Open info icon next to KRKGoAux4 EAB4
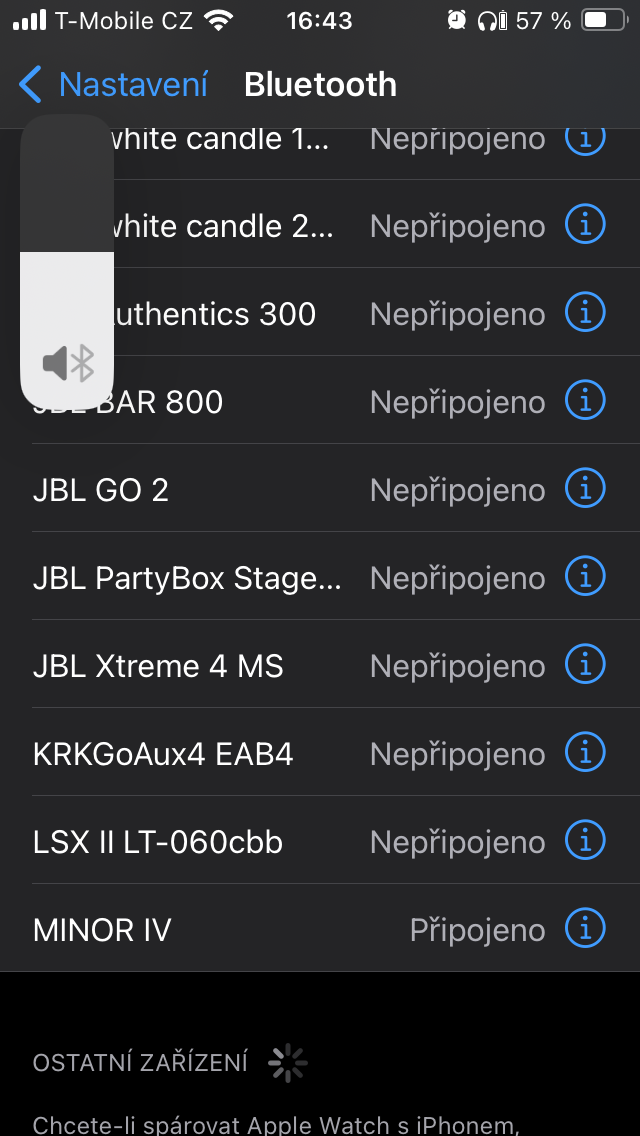The image size is (640, 1136). click(585, 753)
